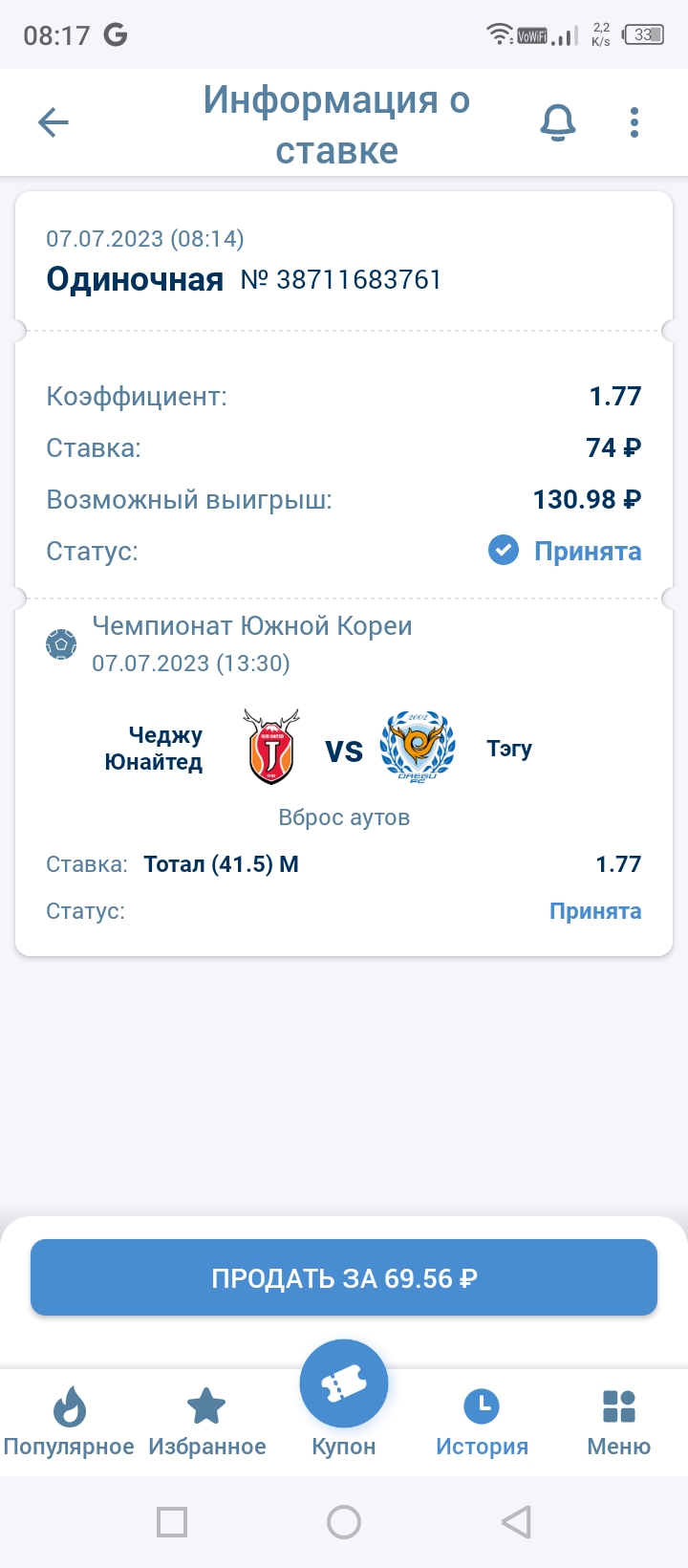Open the Чеджу Юнайтед vs Тэгу match
688x1568 pixels.
point(344,748)
